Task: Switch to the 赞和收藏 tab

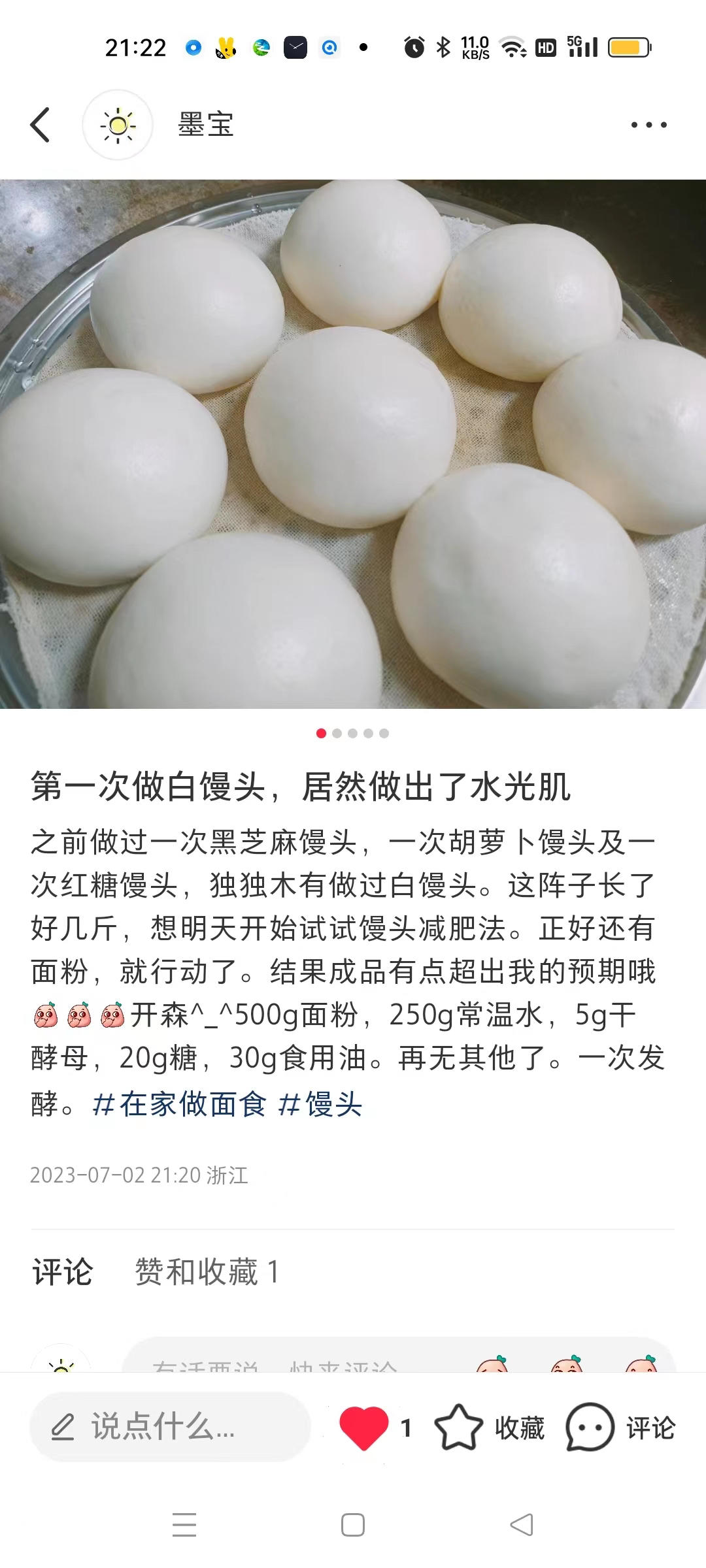Action: [x=207, y=1272]
